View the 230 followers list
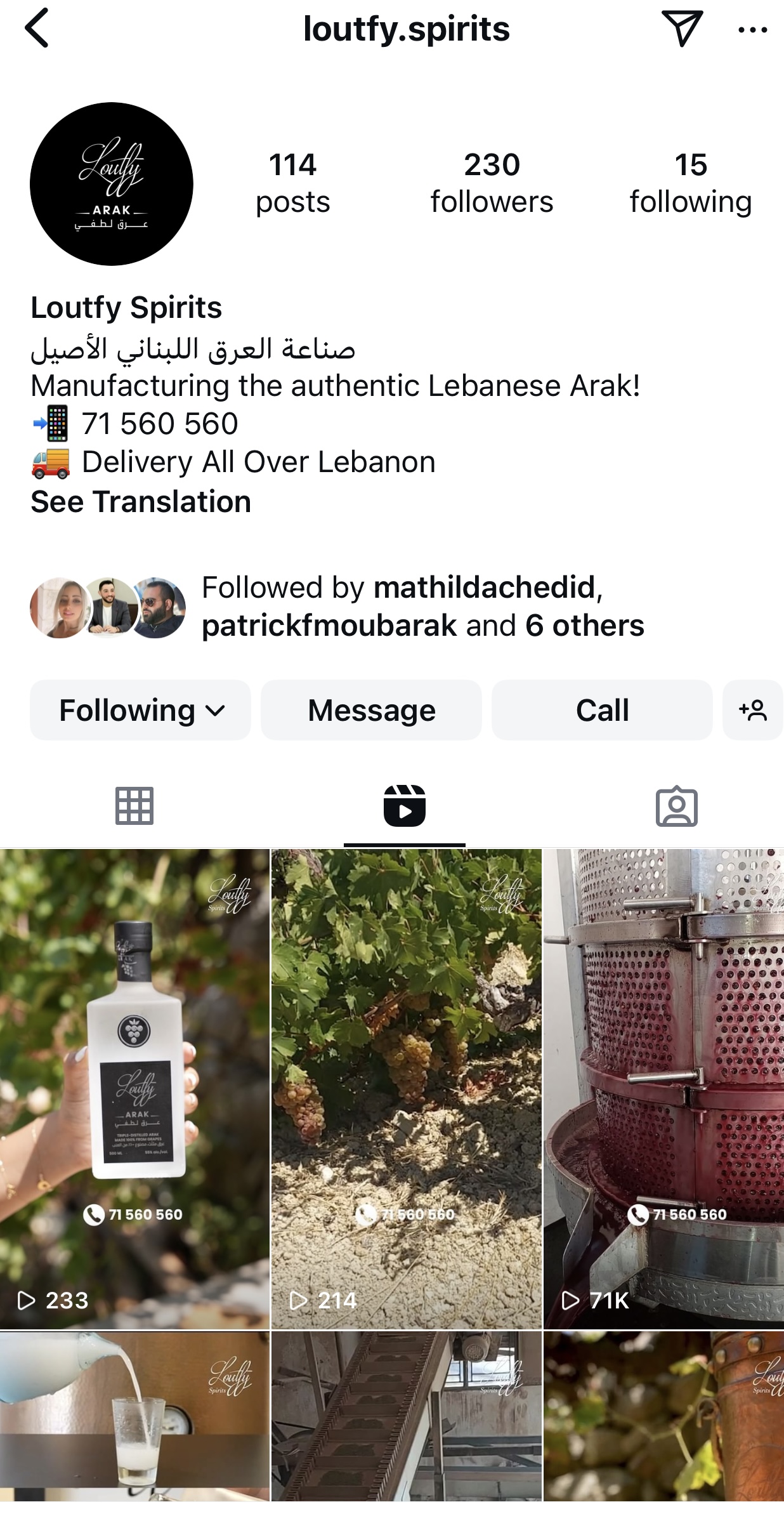 (492, 183)
